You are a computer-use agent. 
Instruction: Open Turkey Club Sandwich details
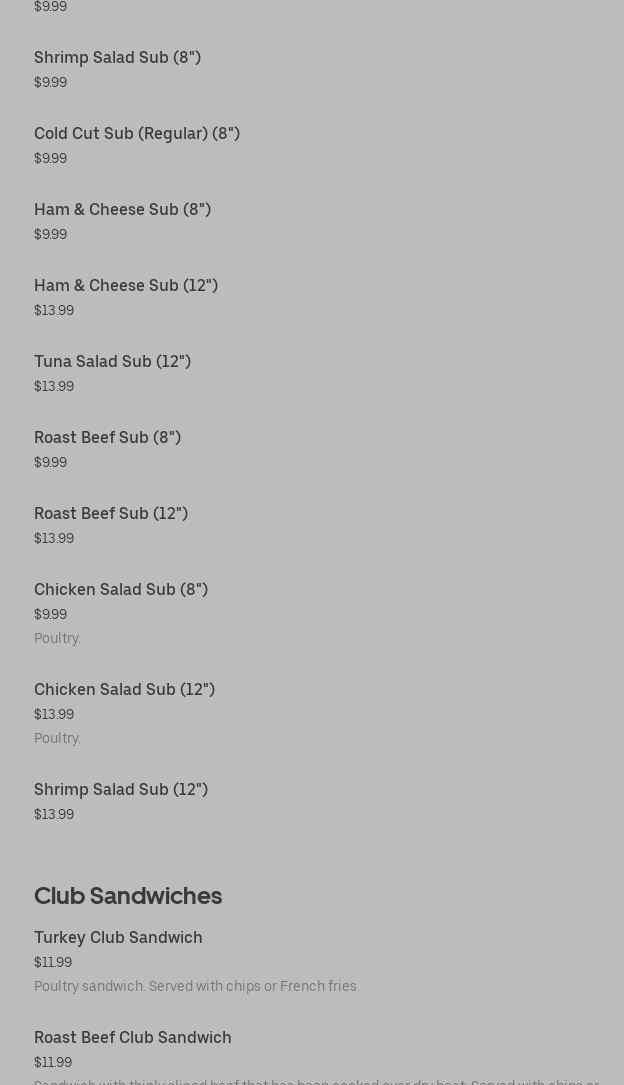coord(118,938)
